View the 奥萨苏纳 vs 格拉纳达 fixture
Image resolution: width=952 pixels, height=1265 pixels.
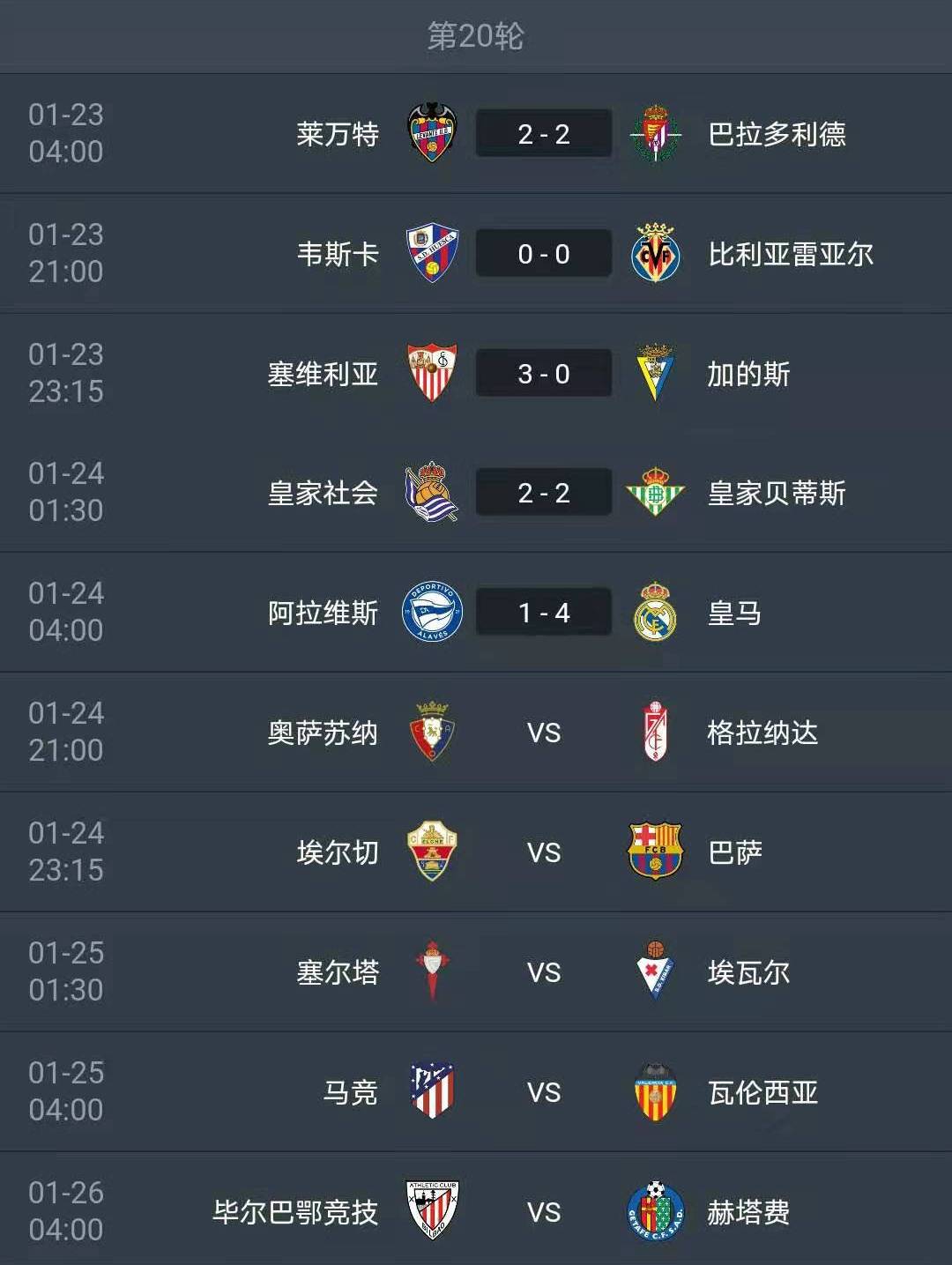(x=543, y=733)
